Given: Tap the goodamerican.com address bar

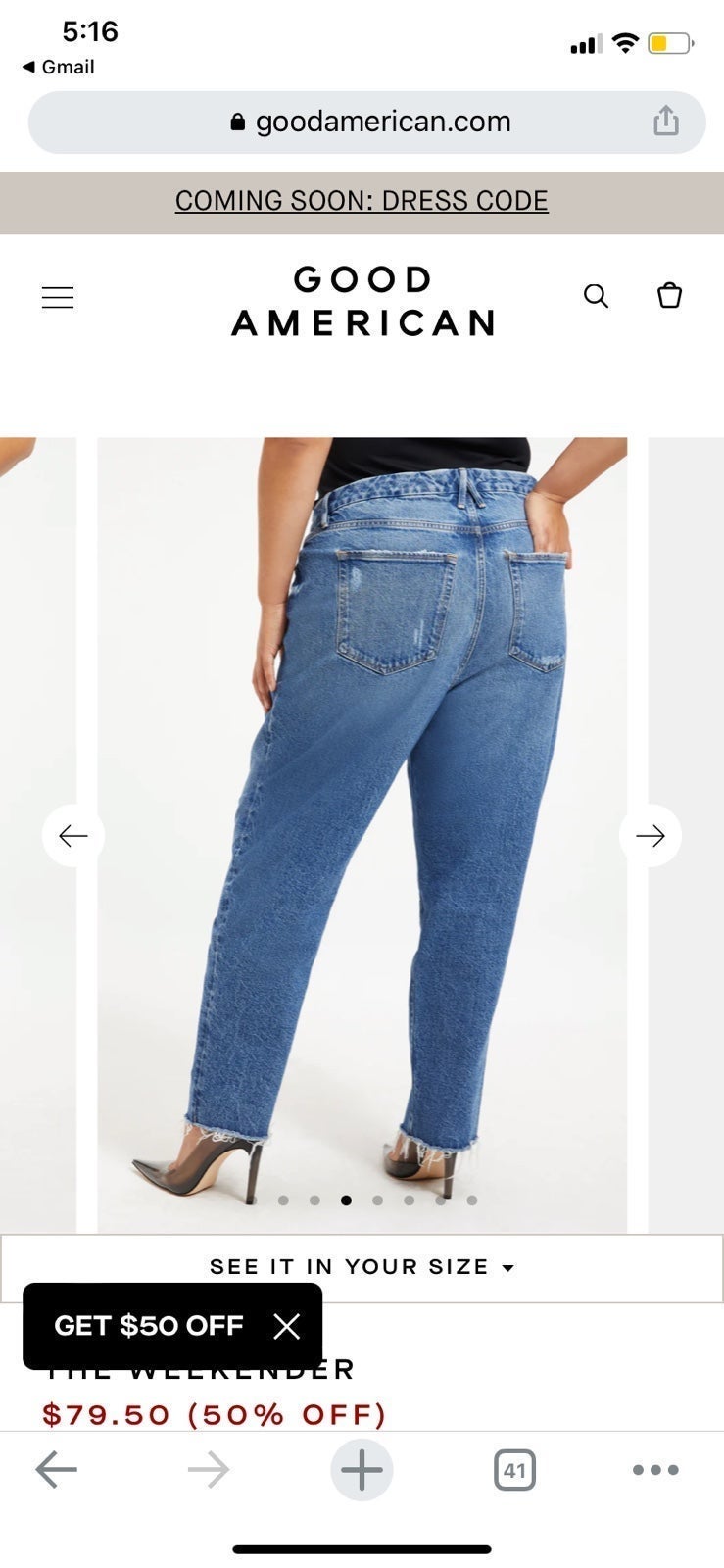Looking at the screenshot, I should pyautogui.click(x=366, y=122).
